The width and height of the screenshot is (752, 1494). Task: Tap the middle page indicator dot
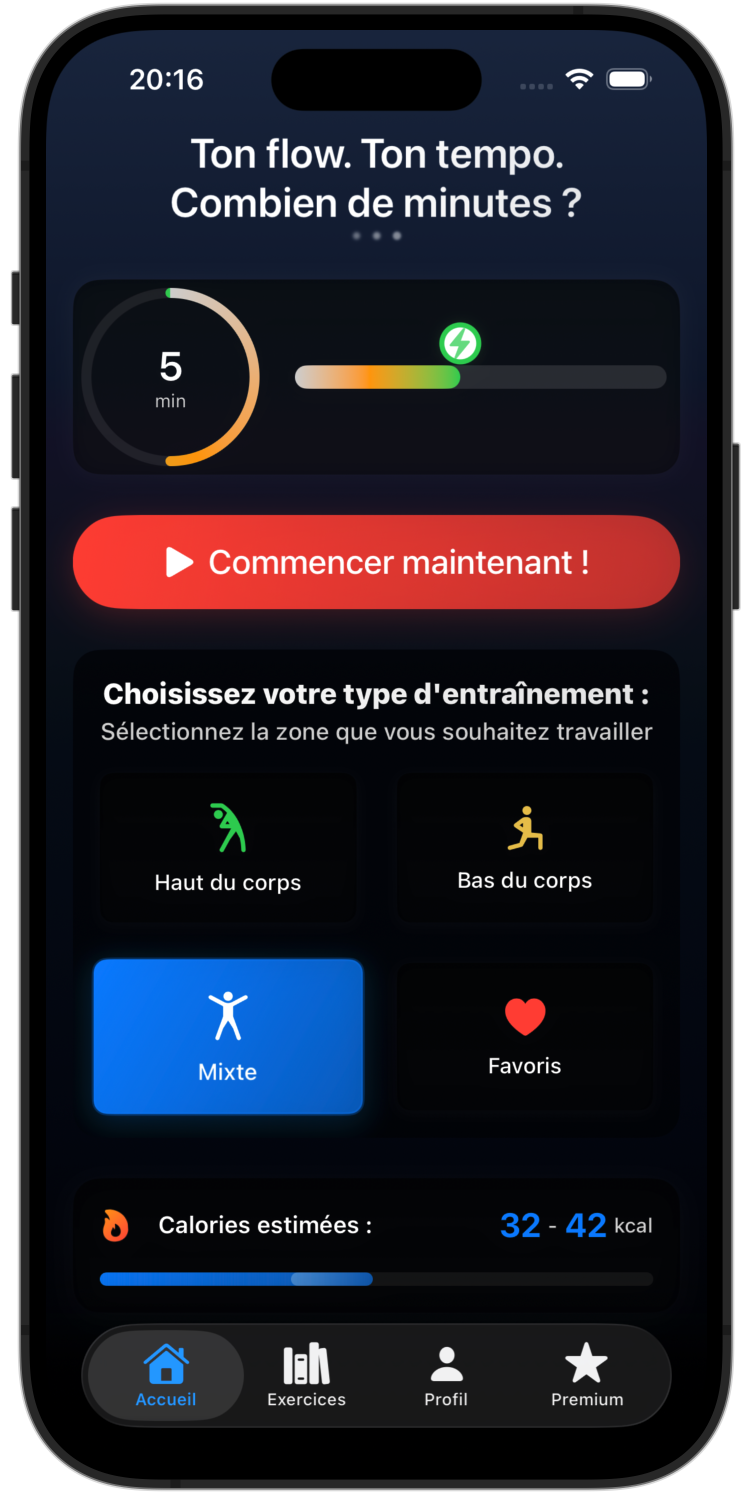(x=376, y=236)
